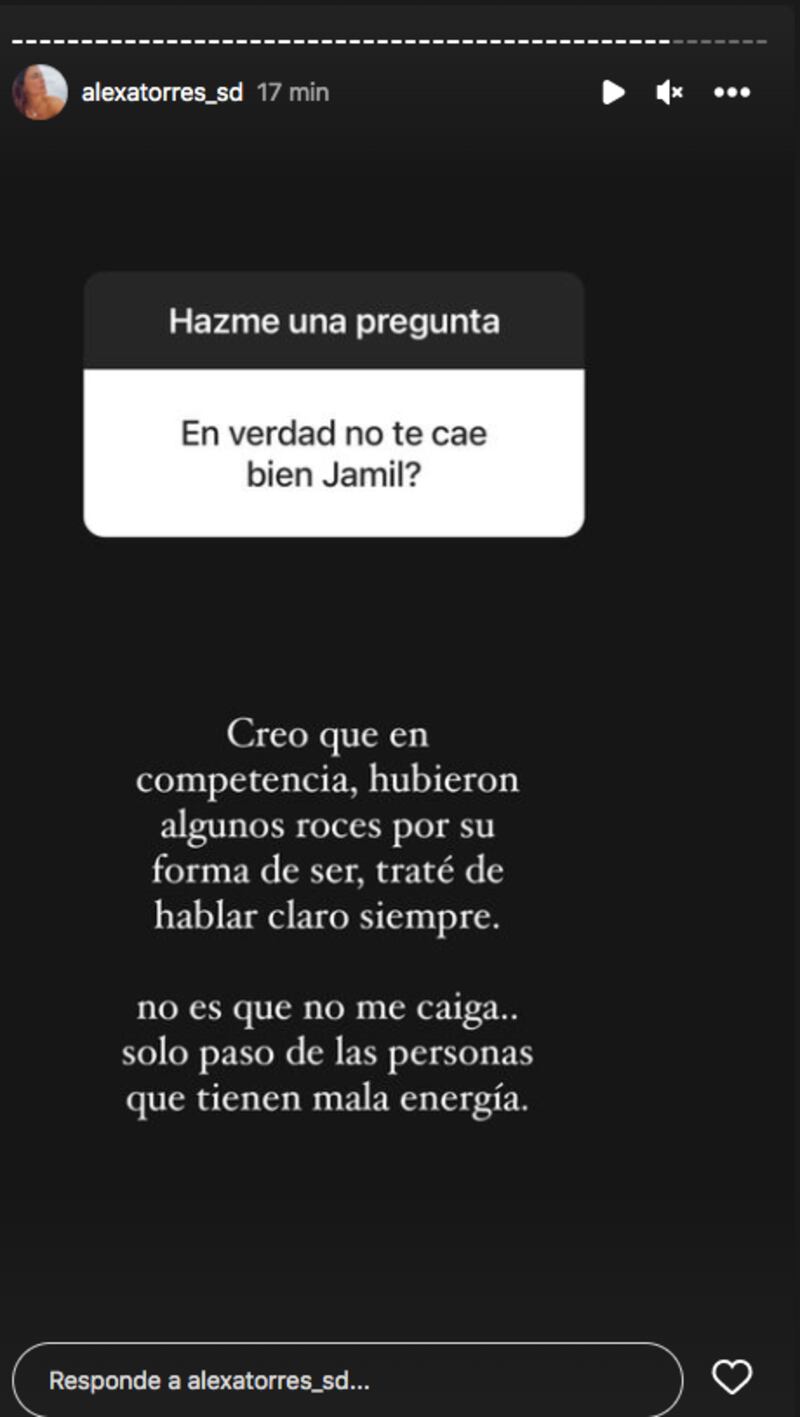The width and height of the screenshot is (800, 1417).
Task: Toggle playback pause with the play control
Action: (615, 93)
